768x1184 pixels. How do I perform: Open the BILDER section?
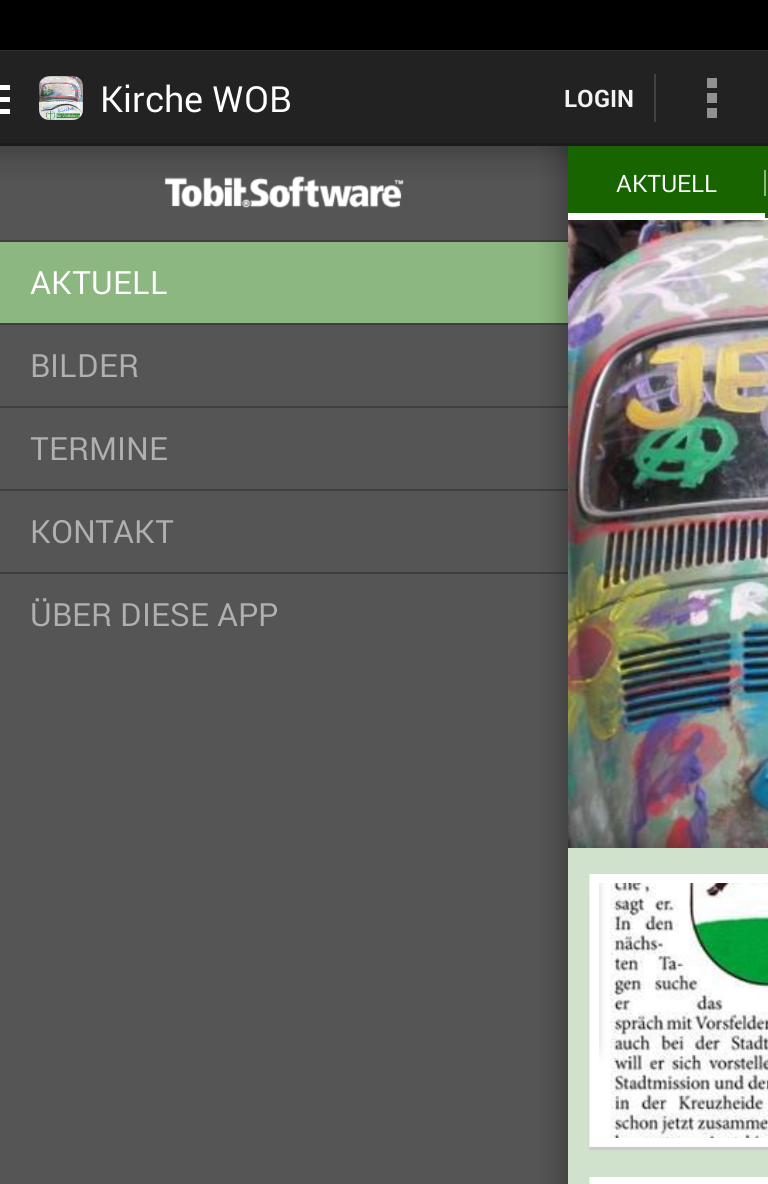tap(284, 366)
